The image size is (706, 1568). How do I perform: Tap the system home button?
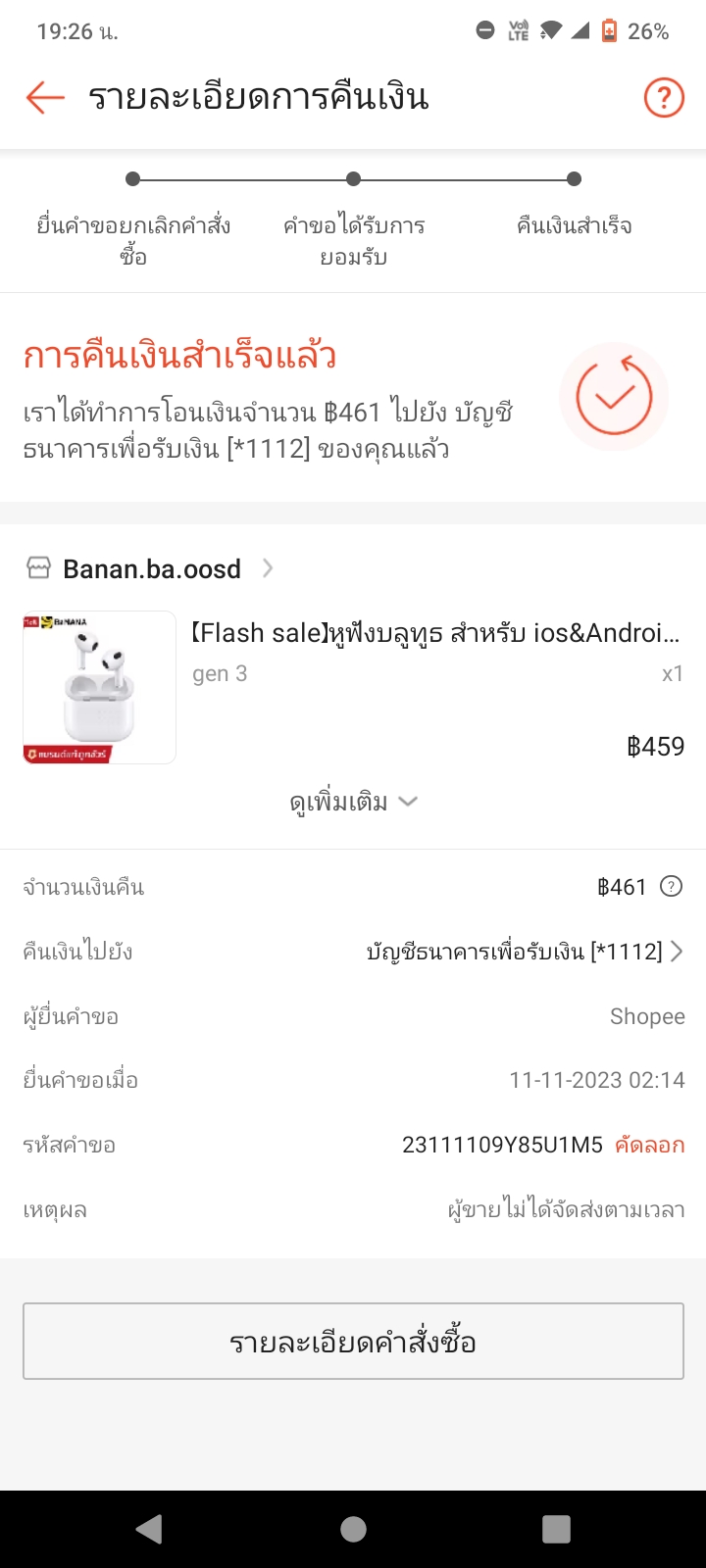(353, 1529)
